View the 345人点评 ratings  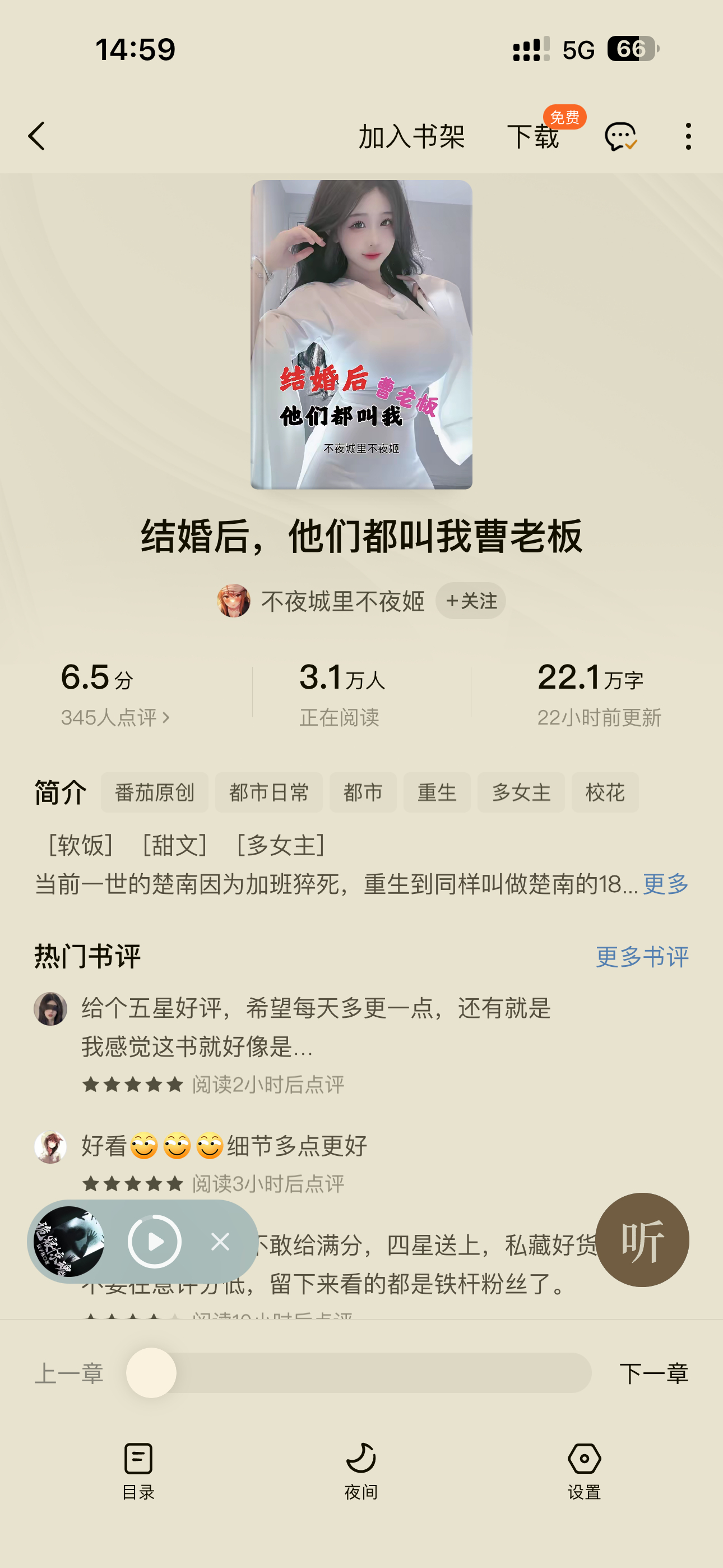115,718
